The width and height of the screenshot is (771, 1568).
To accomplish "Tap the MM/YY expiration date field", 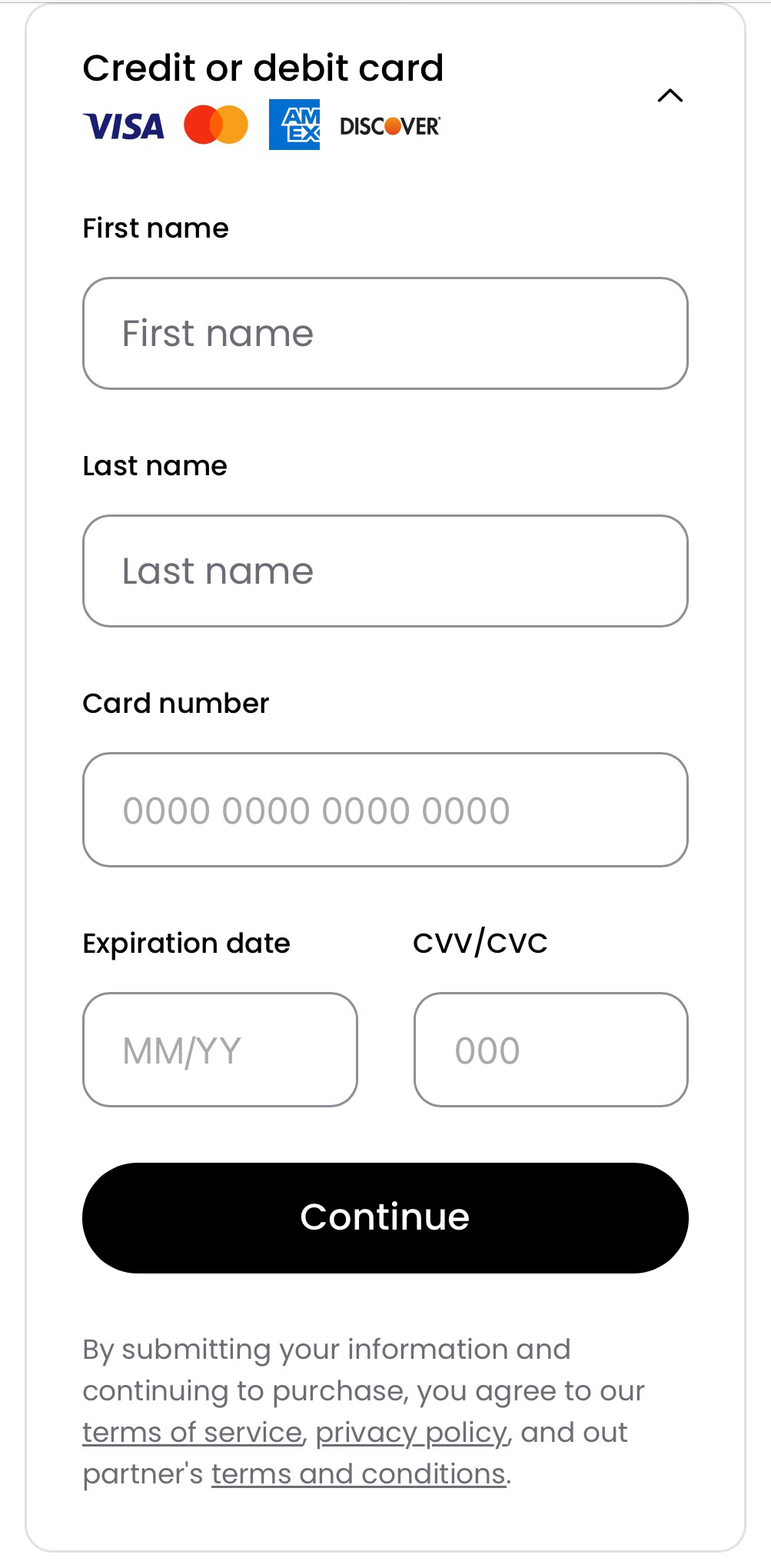I will tap(220, 1050).
